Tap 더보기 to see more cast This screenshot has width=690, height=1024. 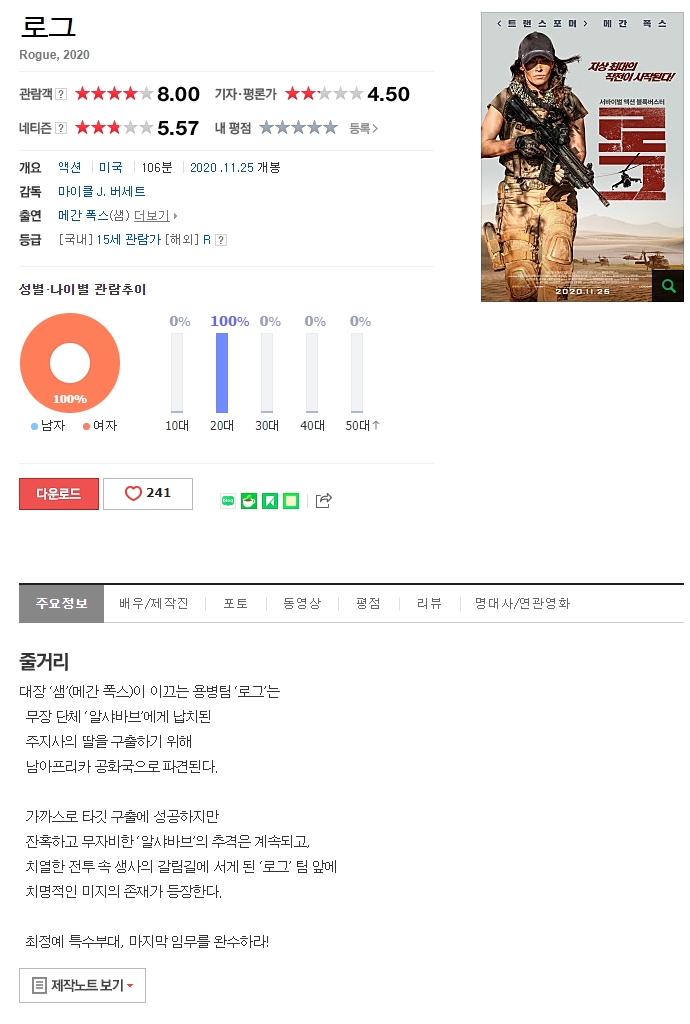152,215
